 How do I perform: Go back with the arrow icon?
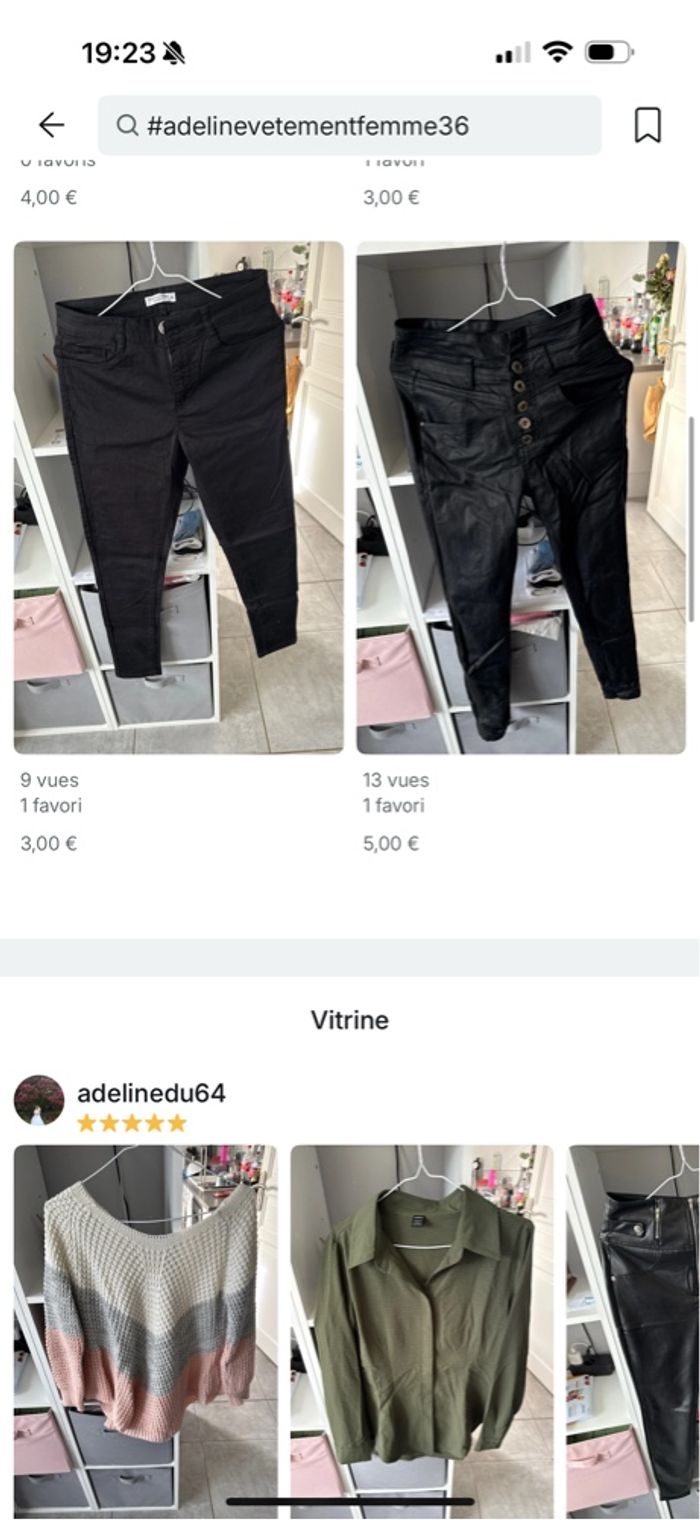(x=51, y=125)
